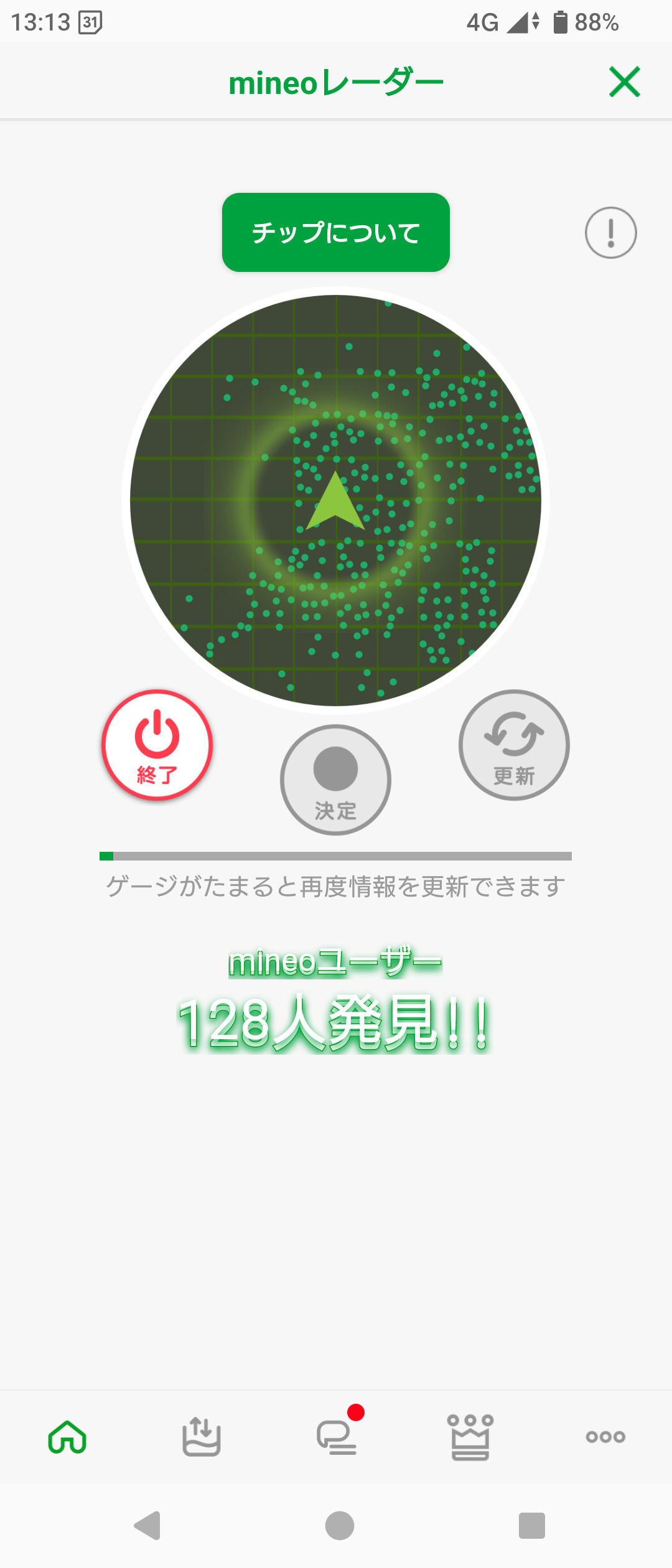Open the chat tab with red badge
Viewport: 672px width, 1568px height.
(337, 1437)
